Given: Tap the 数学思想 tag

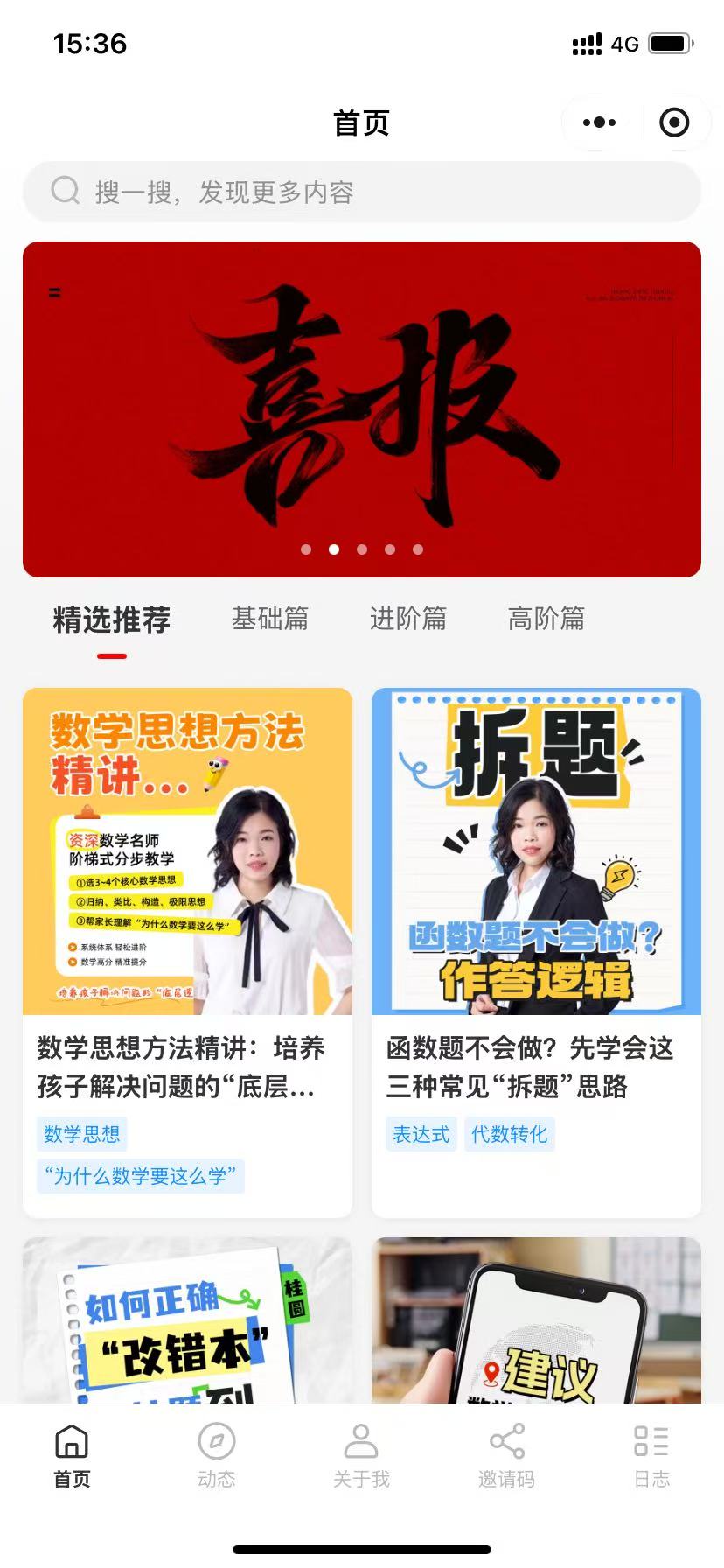Looking at the screenshot, I should pos(81,1134).
